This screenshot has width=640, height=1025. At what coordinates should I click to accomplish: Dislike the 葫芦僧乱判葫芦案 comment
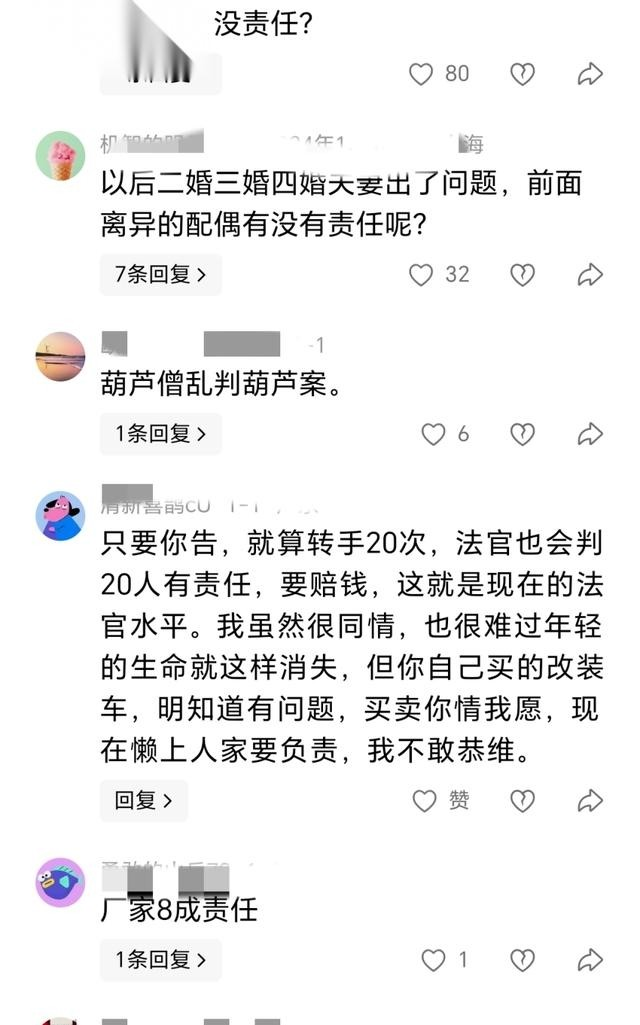click(x=522, y=434)
